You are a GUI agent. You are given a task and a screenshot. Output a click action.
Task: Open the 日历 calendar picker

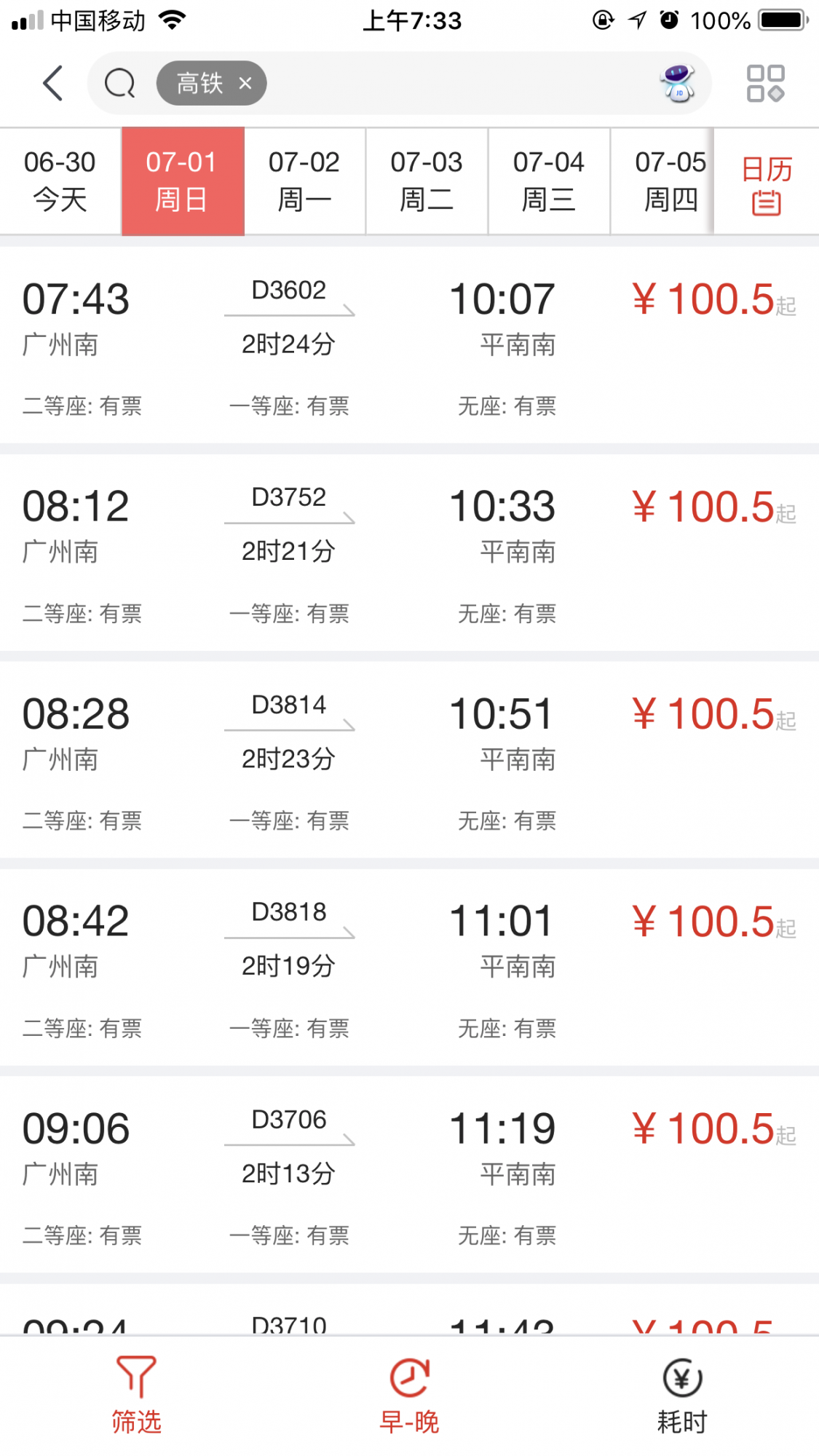point(767,183)
